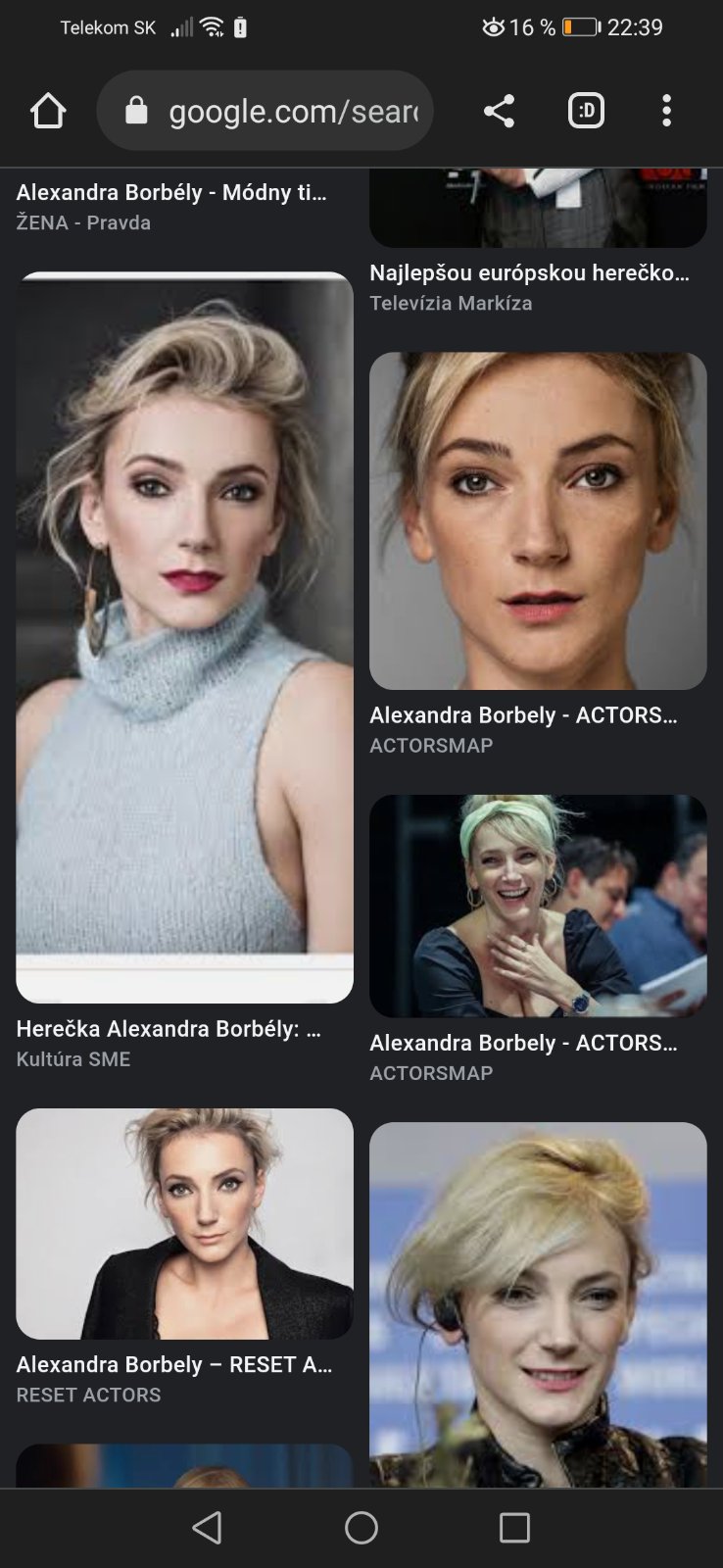Open the ACTORSMAP close-up portrait result
723x1568 pixels.
click(x=537, y=520)
